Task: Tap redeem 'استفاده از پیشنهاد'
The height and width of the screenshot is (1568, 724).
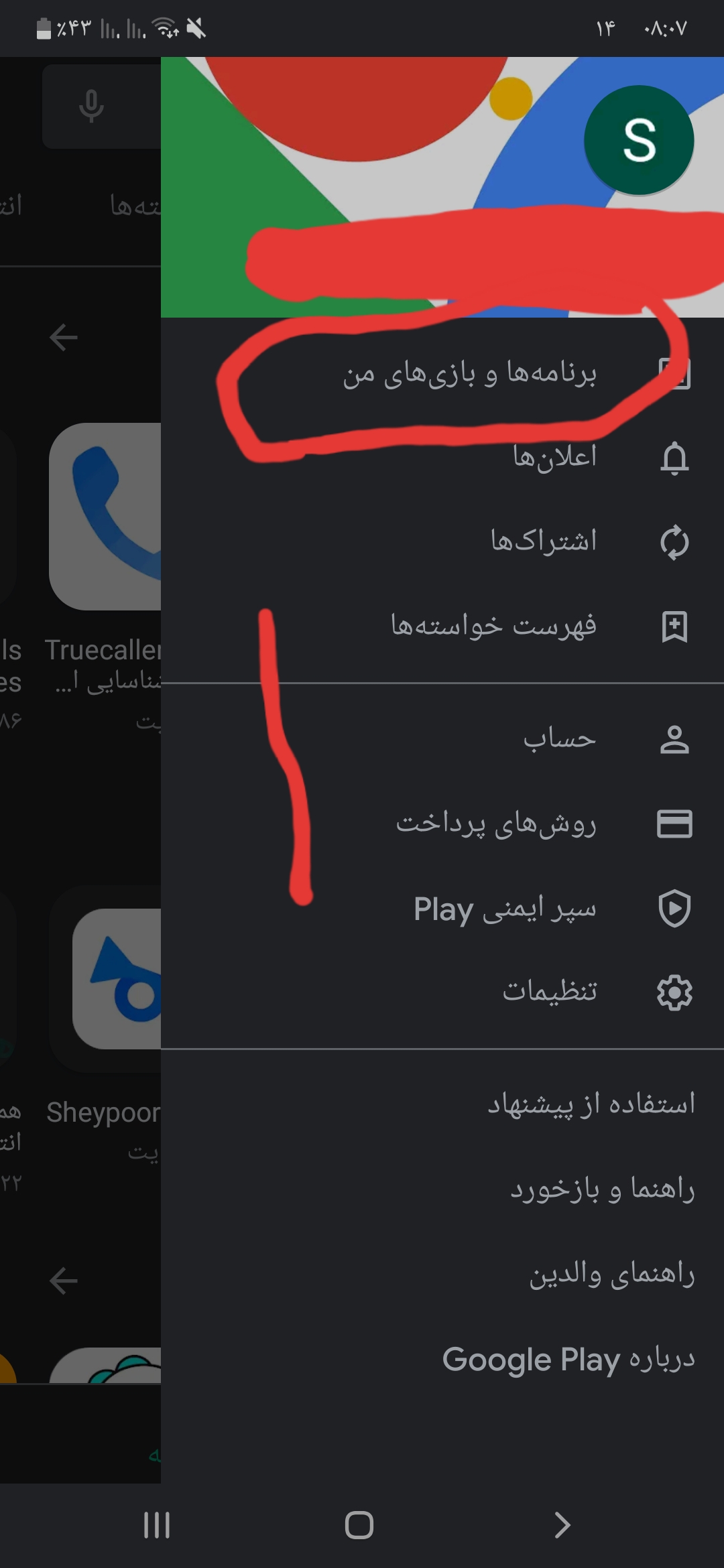Action: pyautogui.click(x=591, y=1104)
